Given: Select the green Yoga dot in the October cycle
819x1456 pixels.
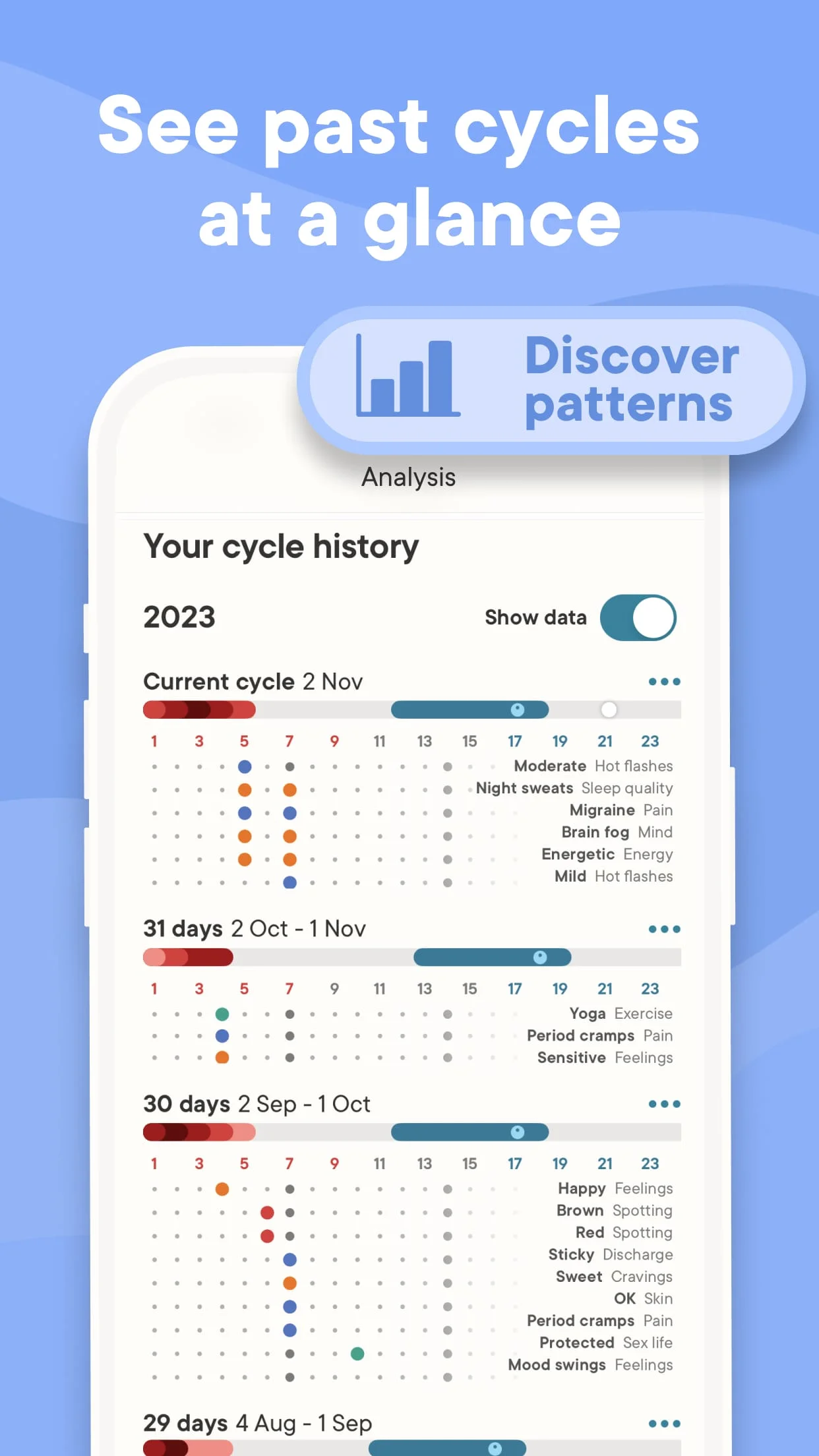Looking at the screenshot, I should pos(222,1013).
